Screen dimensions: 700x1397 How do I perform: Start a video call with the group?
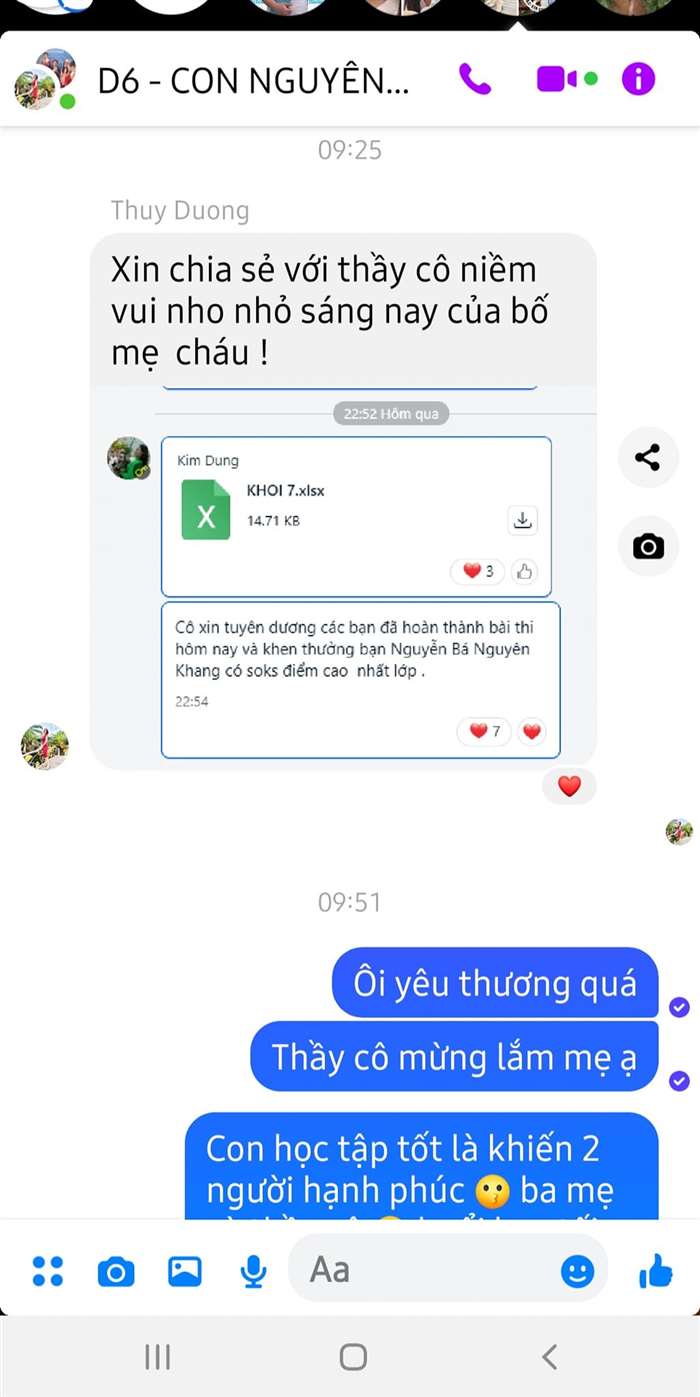557,79
